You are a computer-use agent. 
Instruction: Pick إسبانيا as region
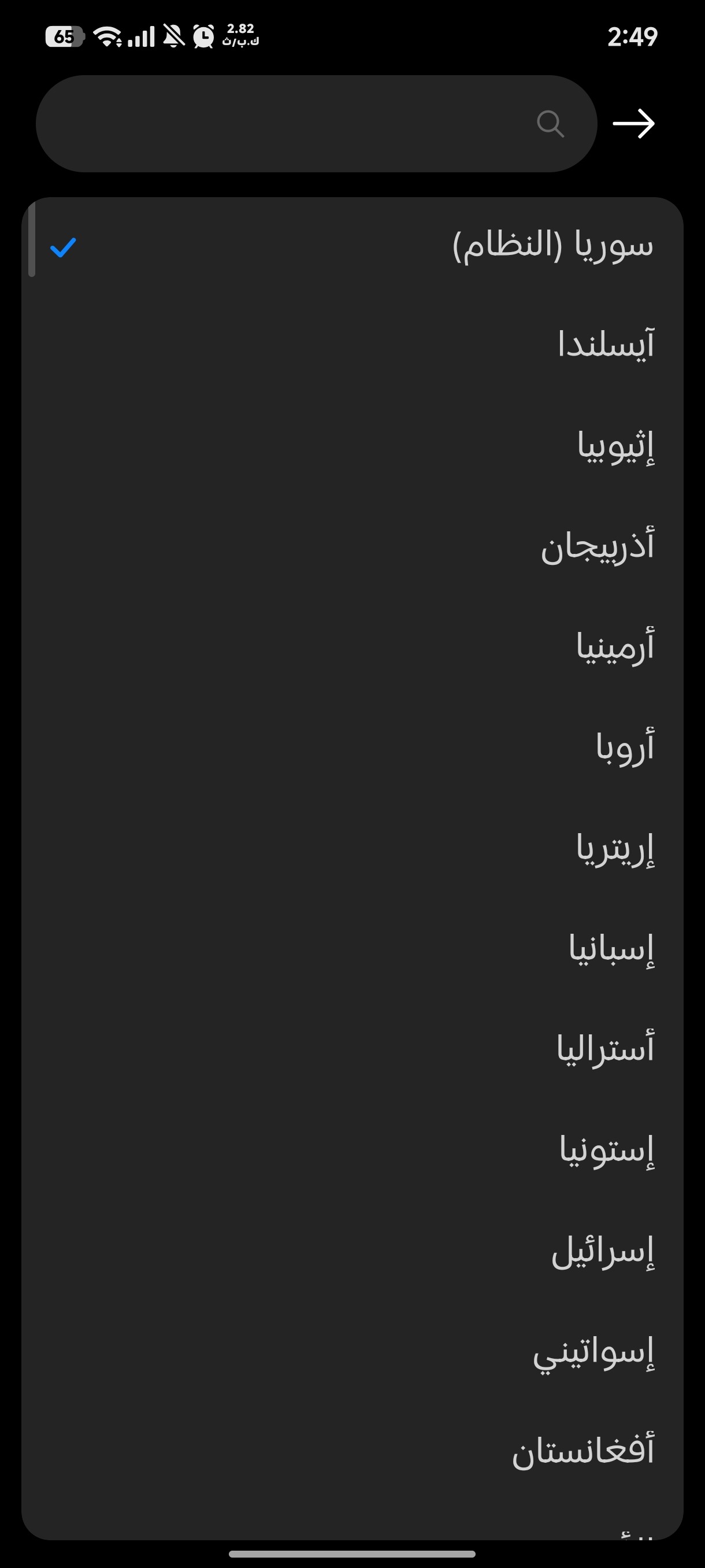click(x=352, y=948)
